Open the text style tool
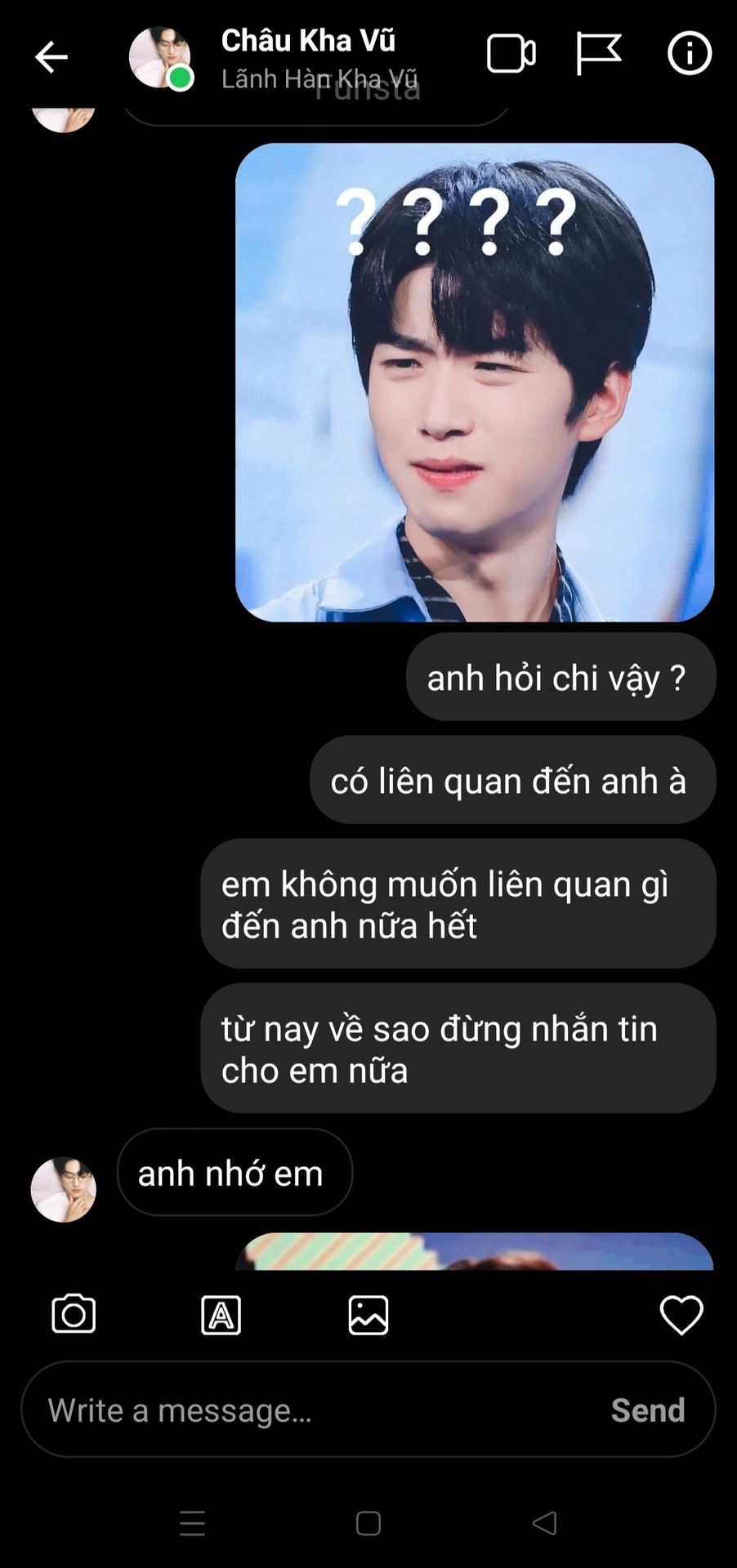This screenshot has height=1568, width=737. 221,1315
